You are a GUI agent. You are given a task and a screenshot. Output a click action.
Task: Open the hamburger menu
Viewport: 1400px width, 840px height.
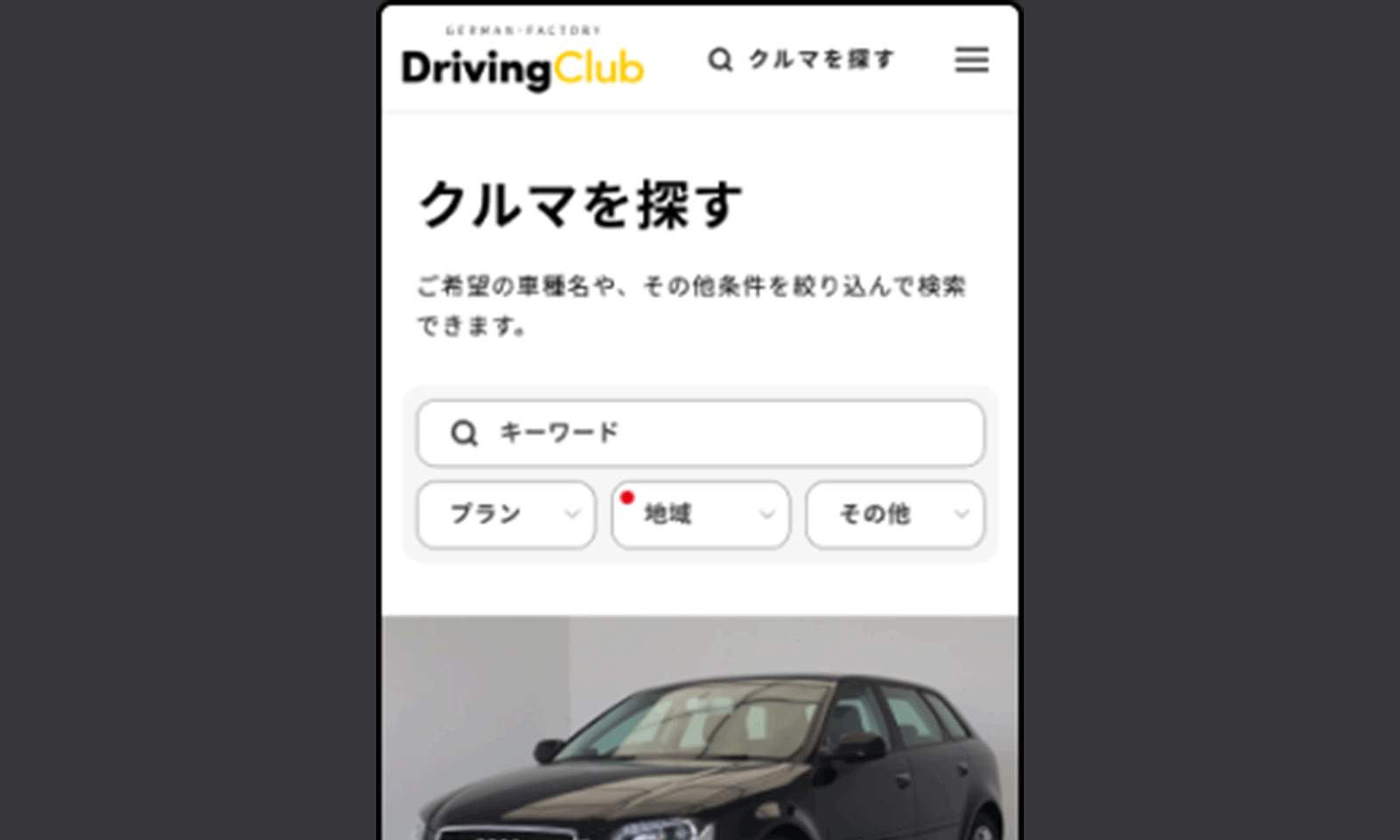pyautogui.click(x=971, y=60)
